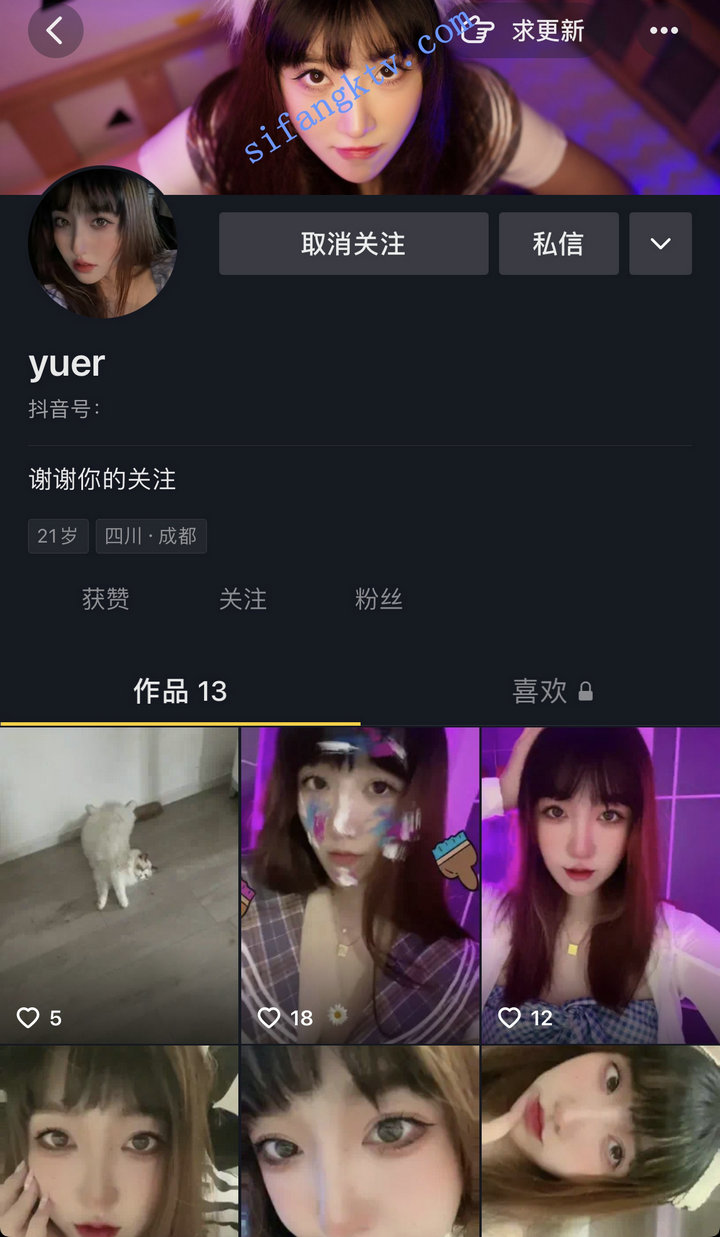This screenshot has height=1237, width=720.
Task: Tap 取消关注 to unfollow yuer
Action: click(353, 243)
